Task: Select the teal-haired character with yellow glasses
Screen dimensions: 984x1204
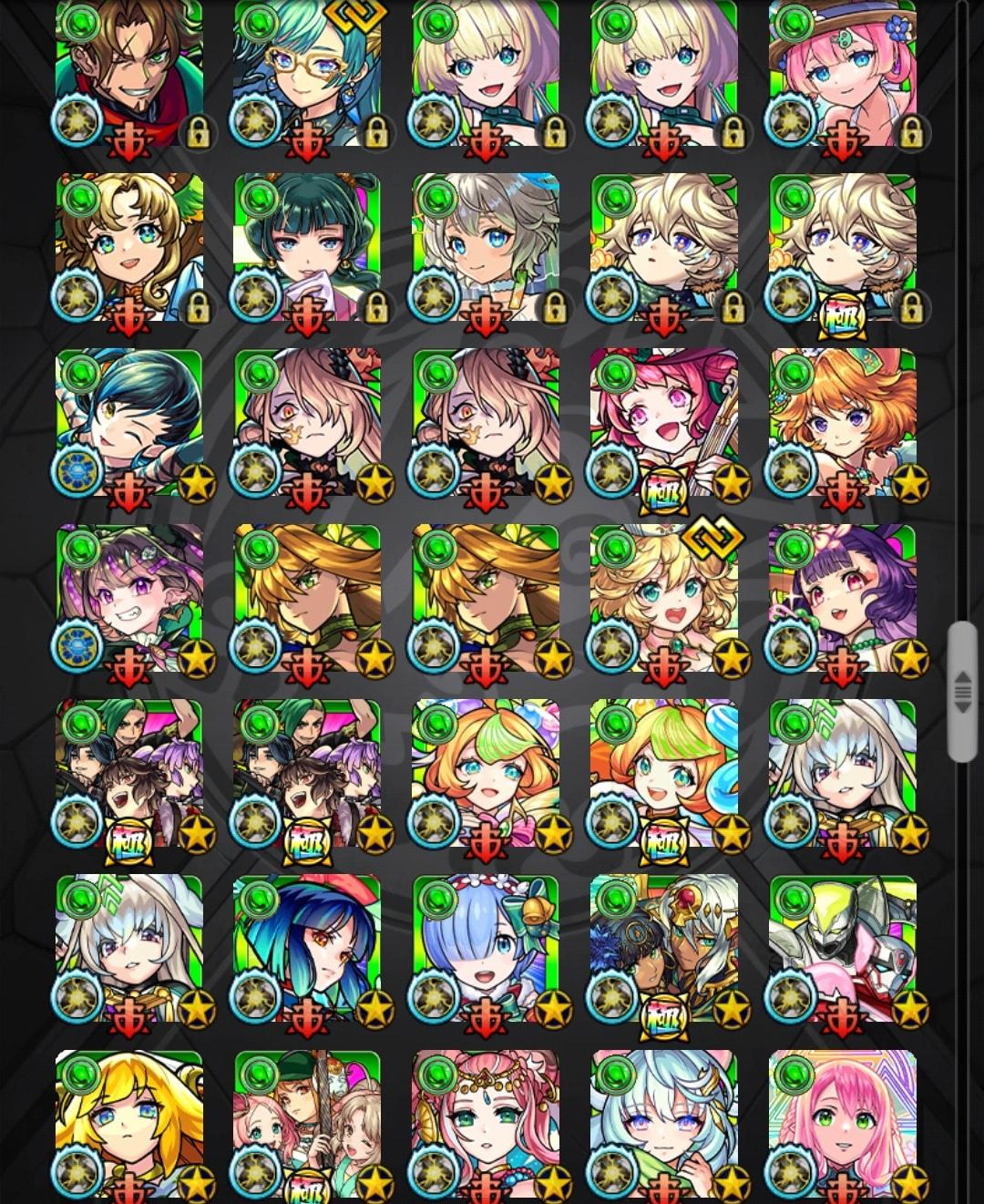Action: [307, 75]
